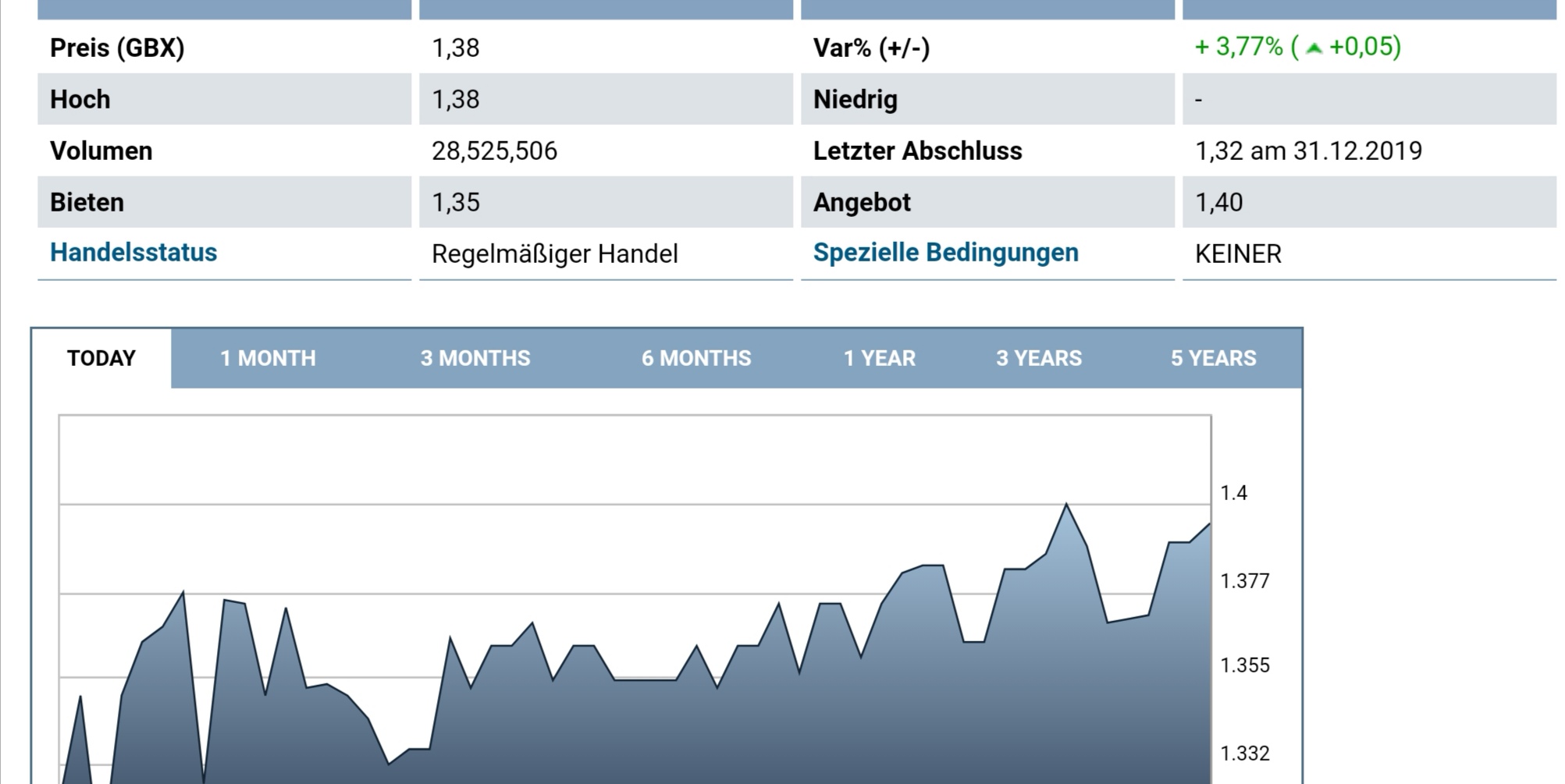The height and width of the screenshot is (784, 1565).
Task: Tap the Spezielle Bedingungen link
Action: coord(946,253)
